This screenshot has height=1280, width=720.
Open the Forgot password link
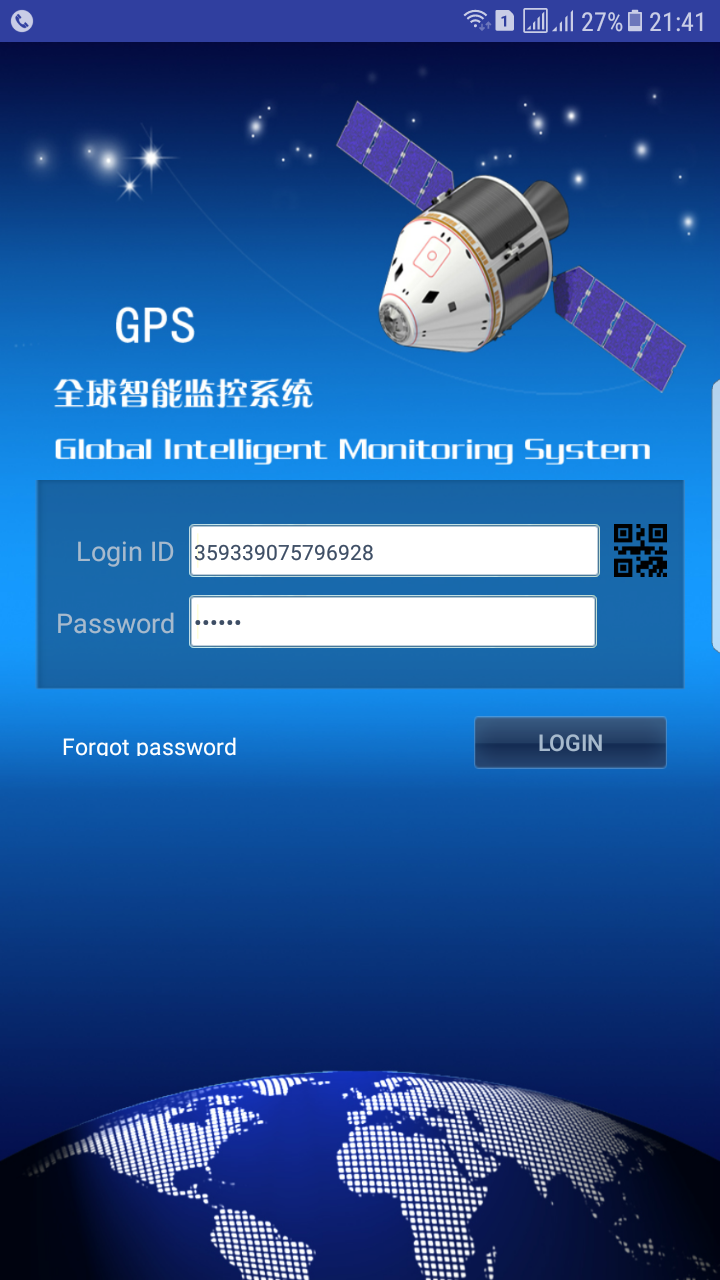pos(149,746)
